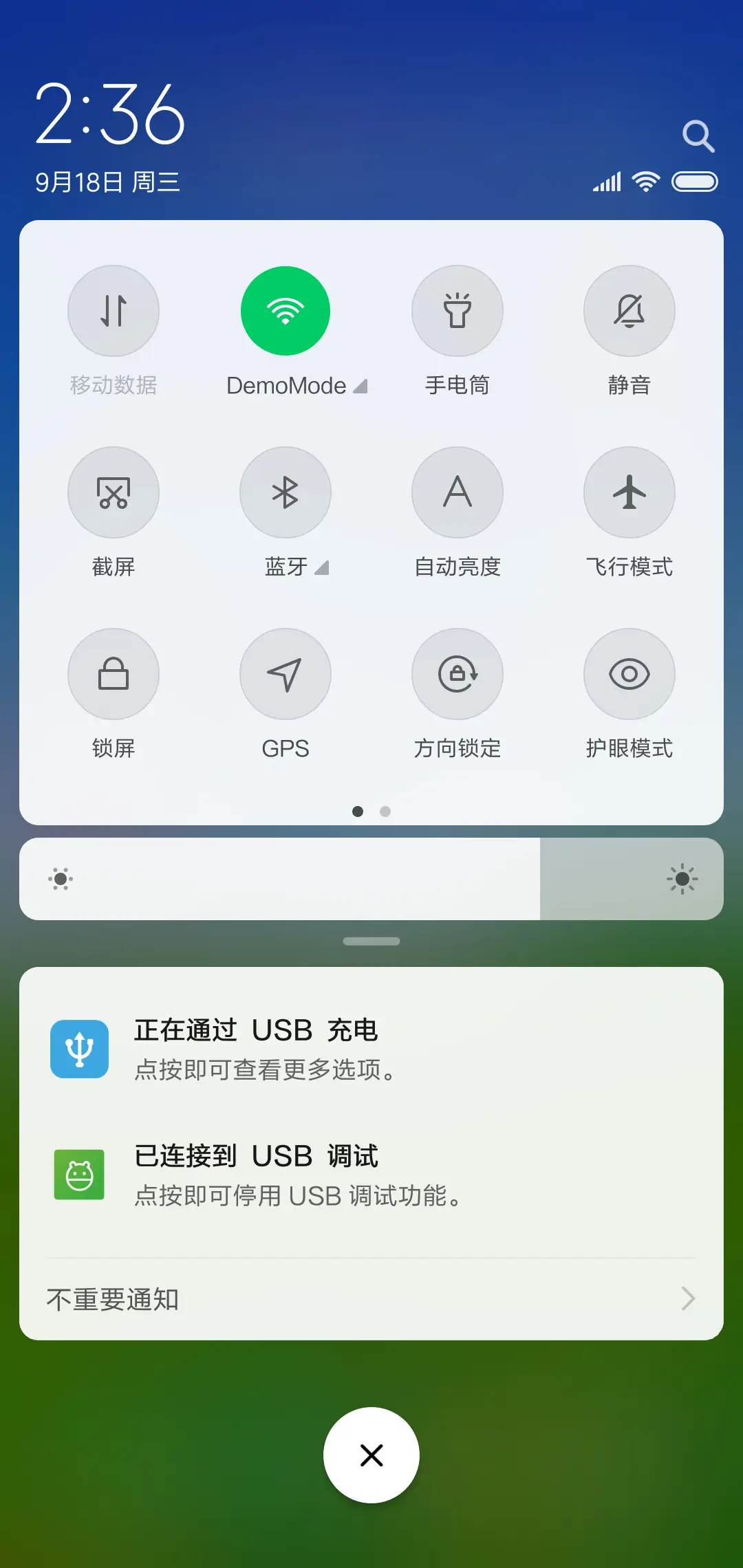Open the unimportant notifications section
The width and height of the screenshot is (743, 1568).
coord(371,1299)
